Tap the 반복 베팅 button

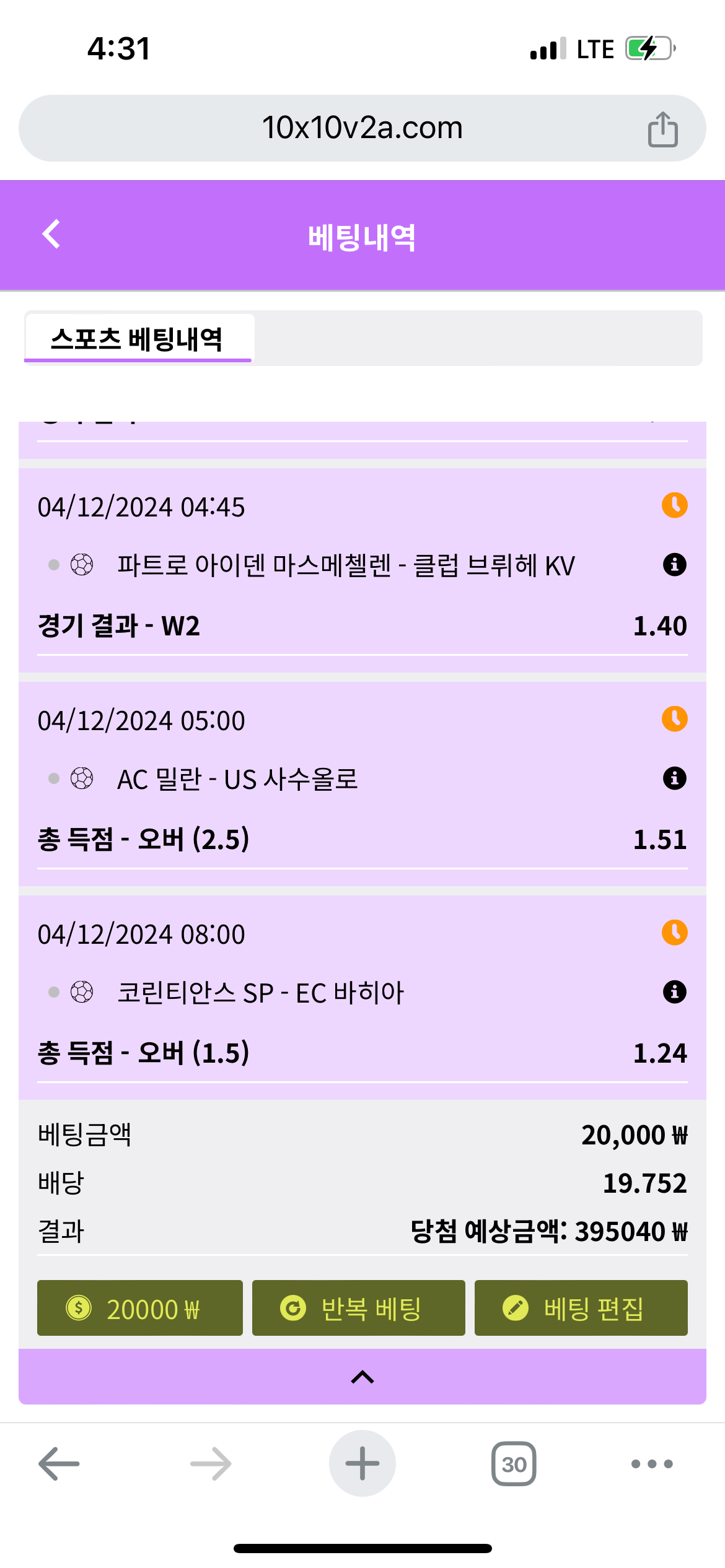click(358, 1308)
